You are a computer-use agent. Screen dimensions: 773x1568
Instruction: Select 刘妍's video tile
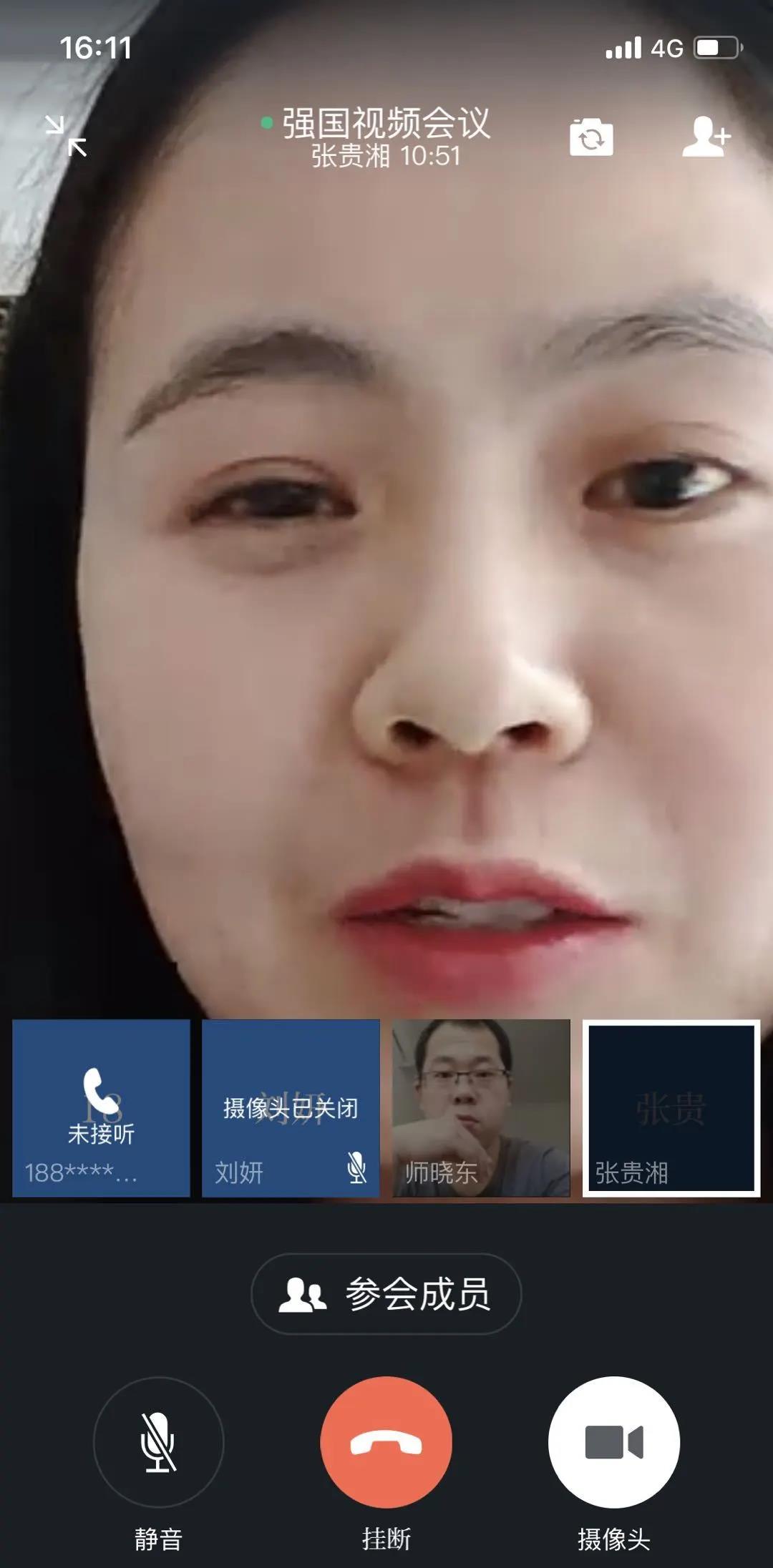[291, 1107]
